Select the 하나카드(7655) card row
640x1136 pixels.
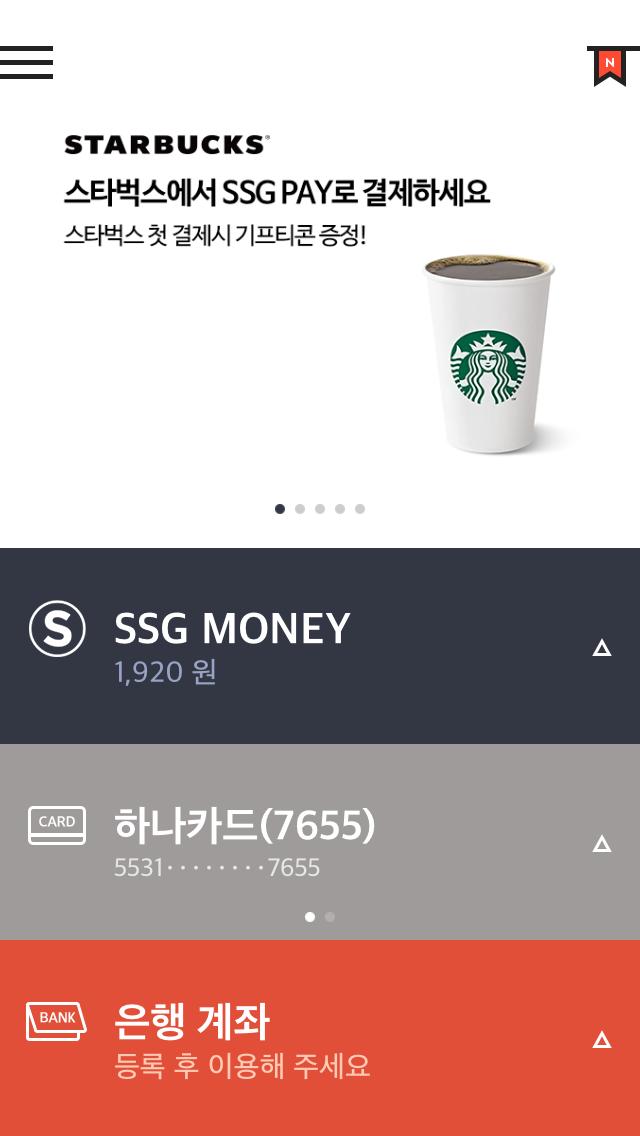[x=320, y=841]
